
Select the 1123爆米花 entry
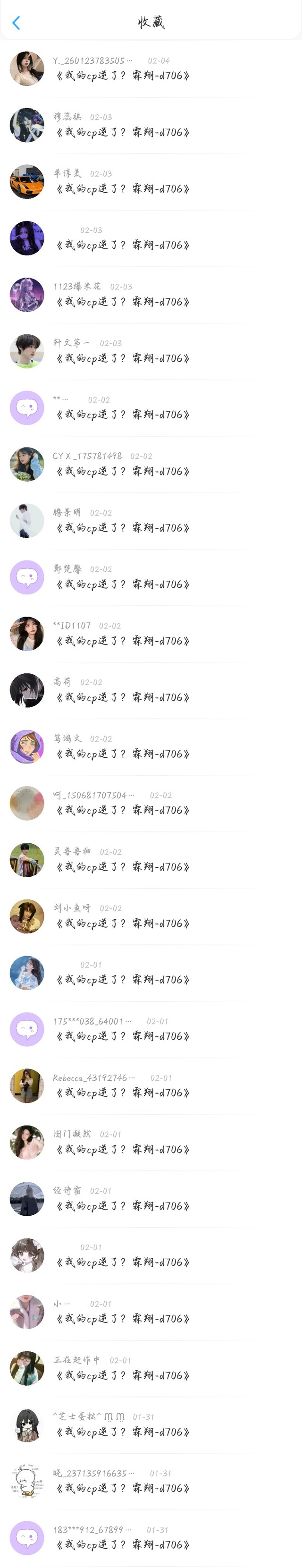tap(151, 295)
